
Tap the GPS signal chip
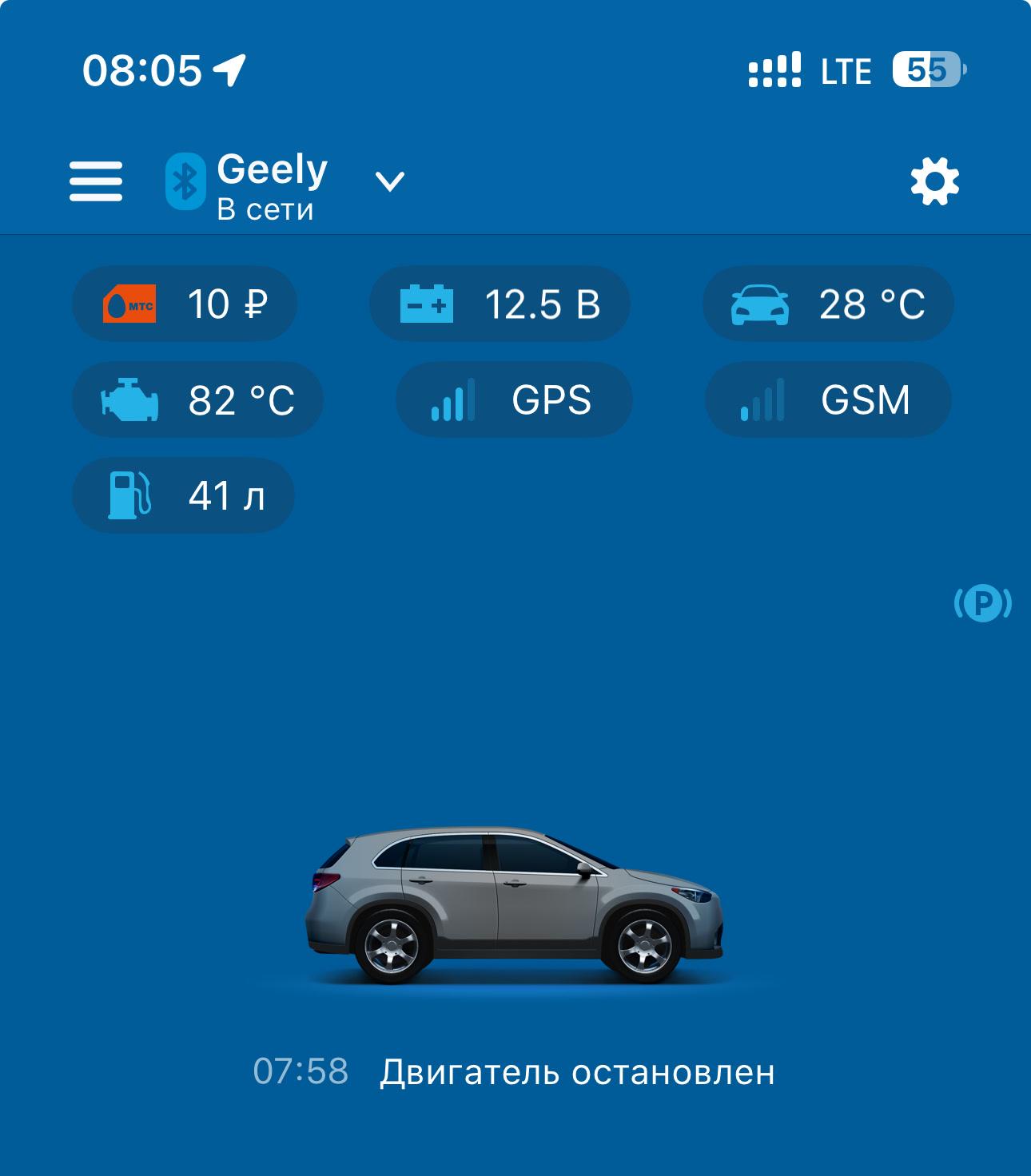pyautogui.click(x=514, y=400)
